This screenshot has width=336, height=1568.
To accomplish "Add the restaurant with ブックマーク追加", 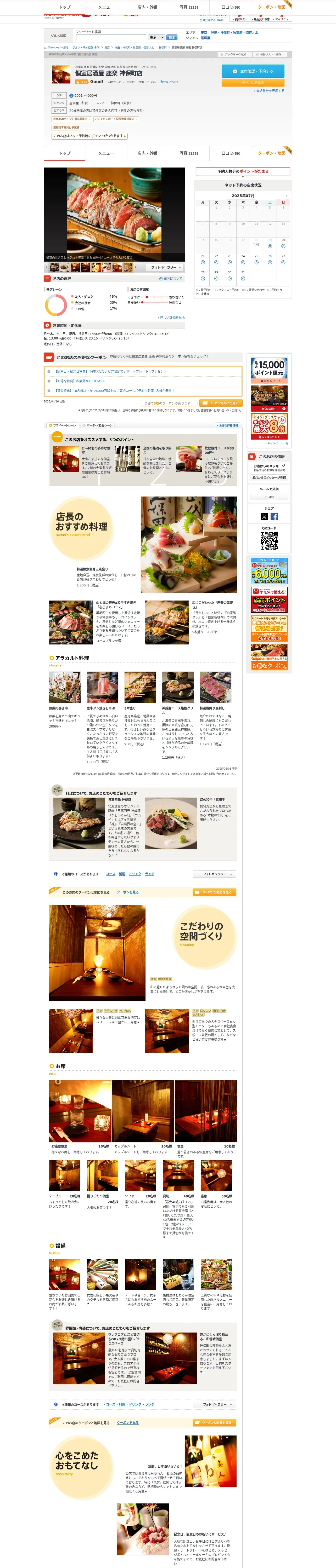I will [234, 54].
